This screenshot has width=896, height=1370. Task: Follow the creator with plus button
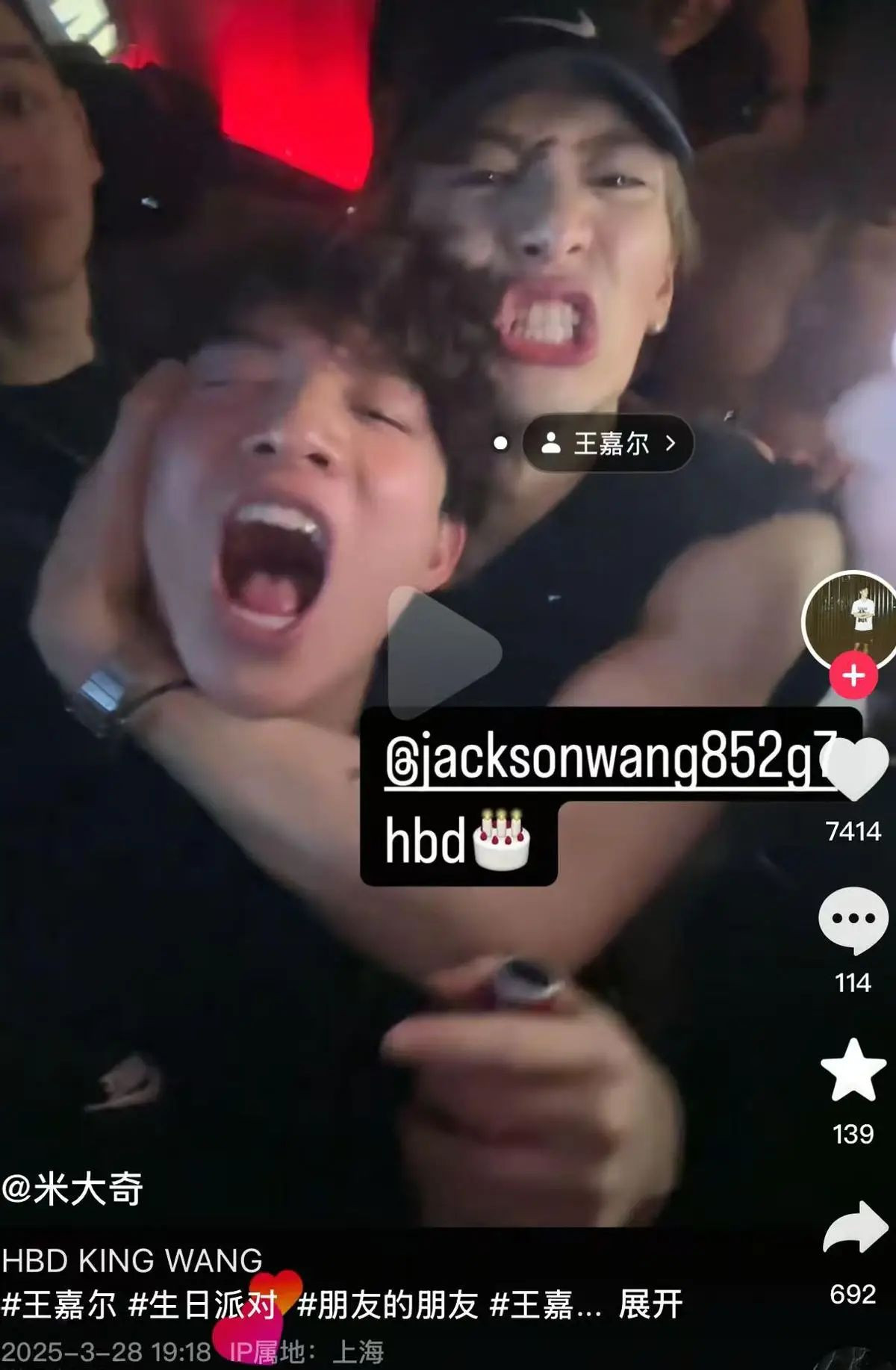(853, 675)
